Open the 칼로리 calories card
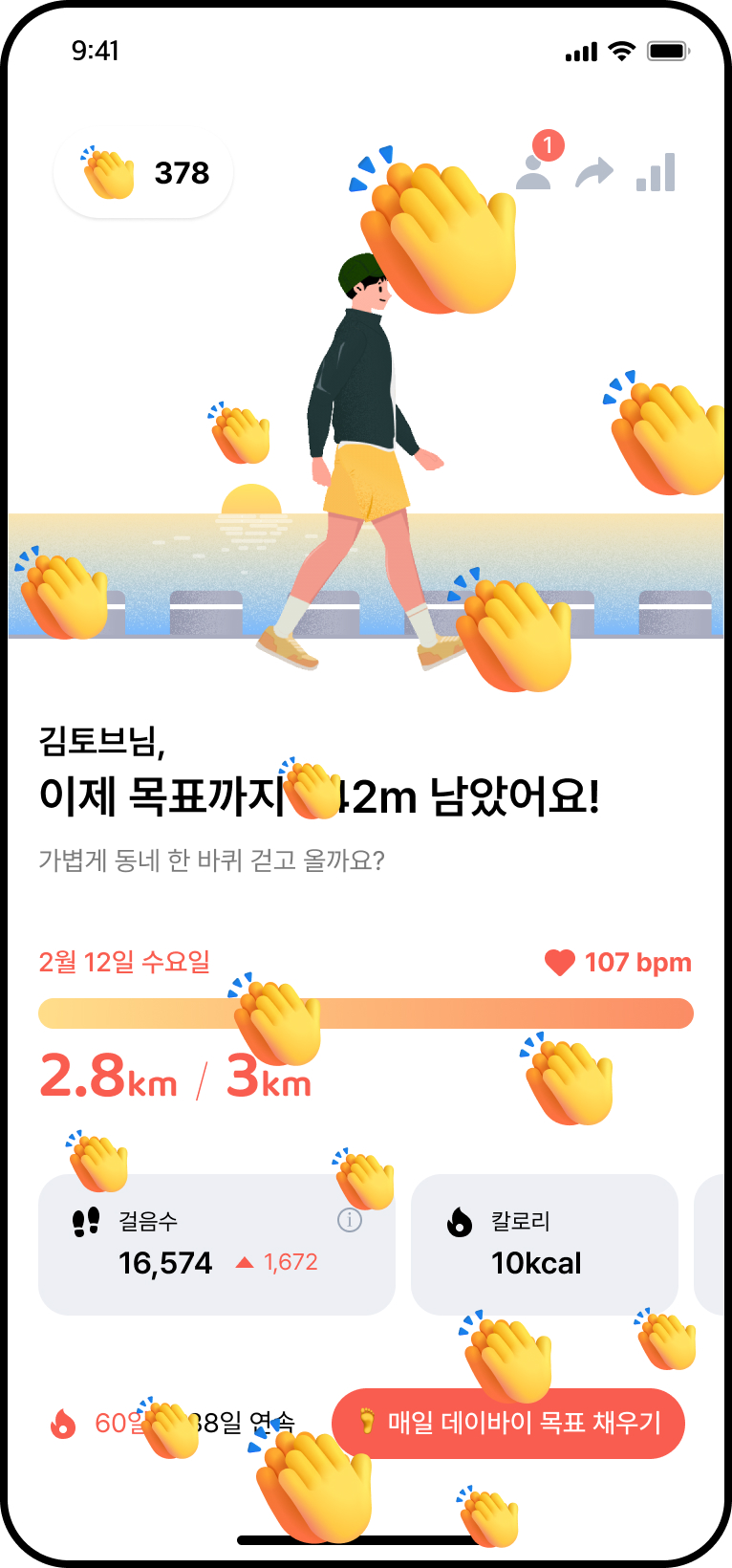Viewport: 732px width, 1568px height. tap(545, 1244)
